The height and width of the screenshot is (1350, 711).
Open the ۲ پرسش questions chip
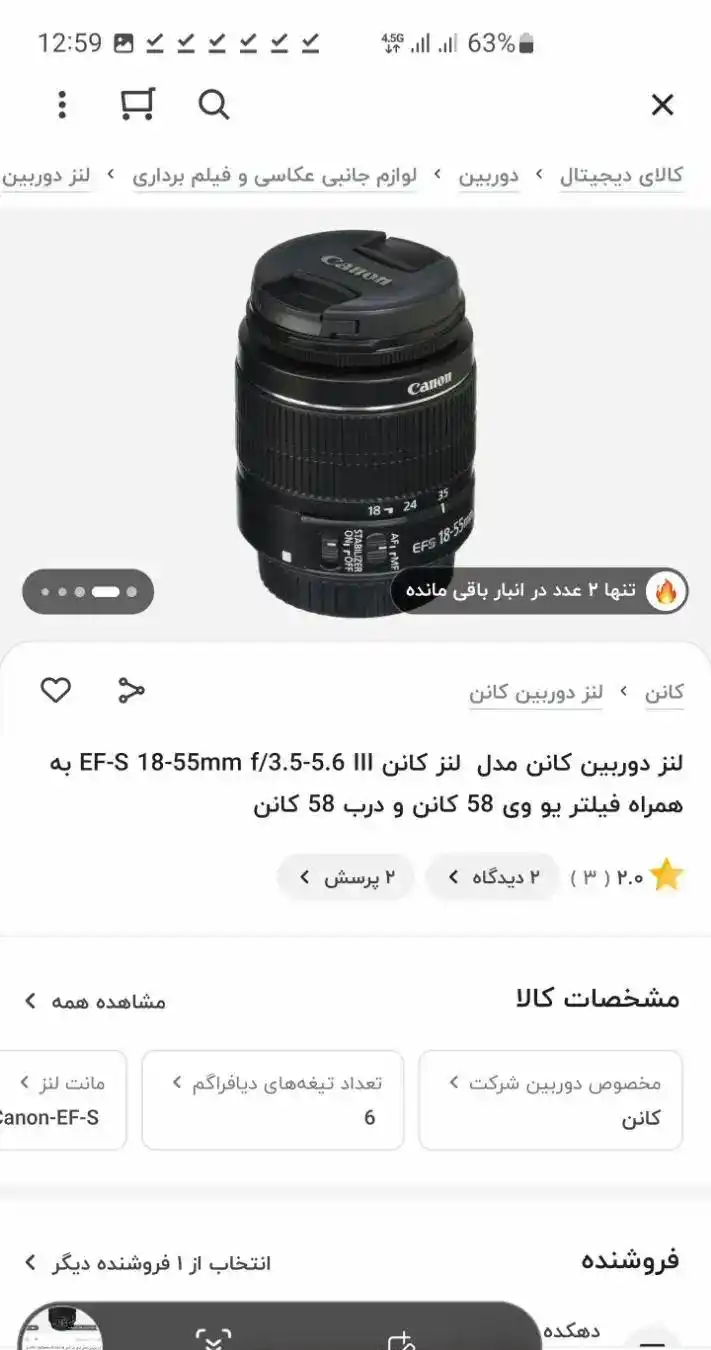point(346,877)
